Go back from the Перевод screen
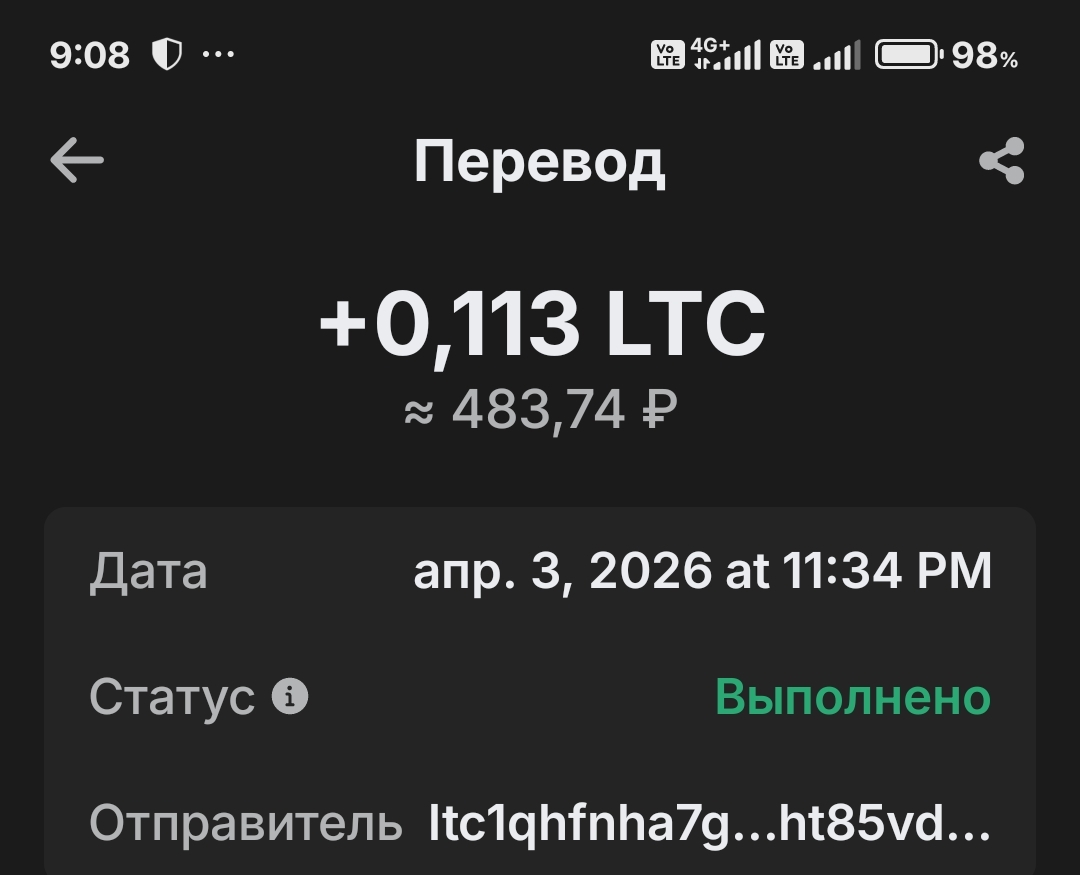Screen dimensions: 1080x875 pos(77,161)
